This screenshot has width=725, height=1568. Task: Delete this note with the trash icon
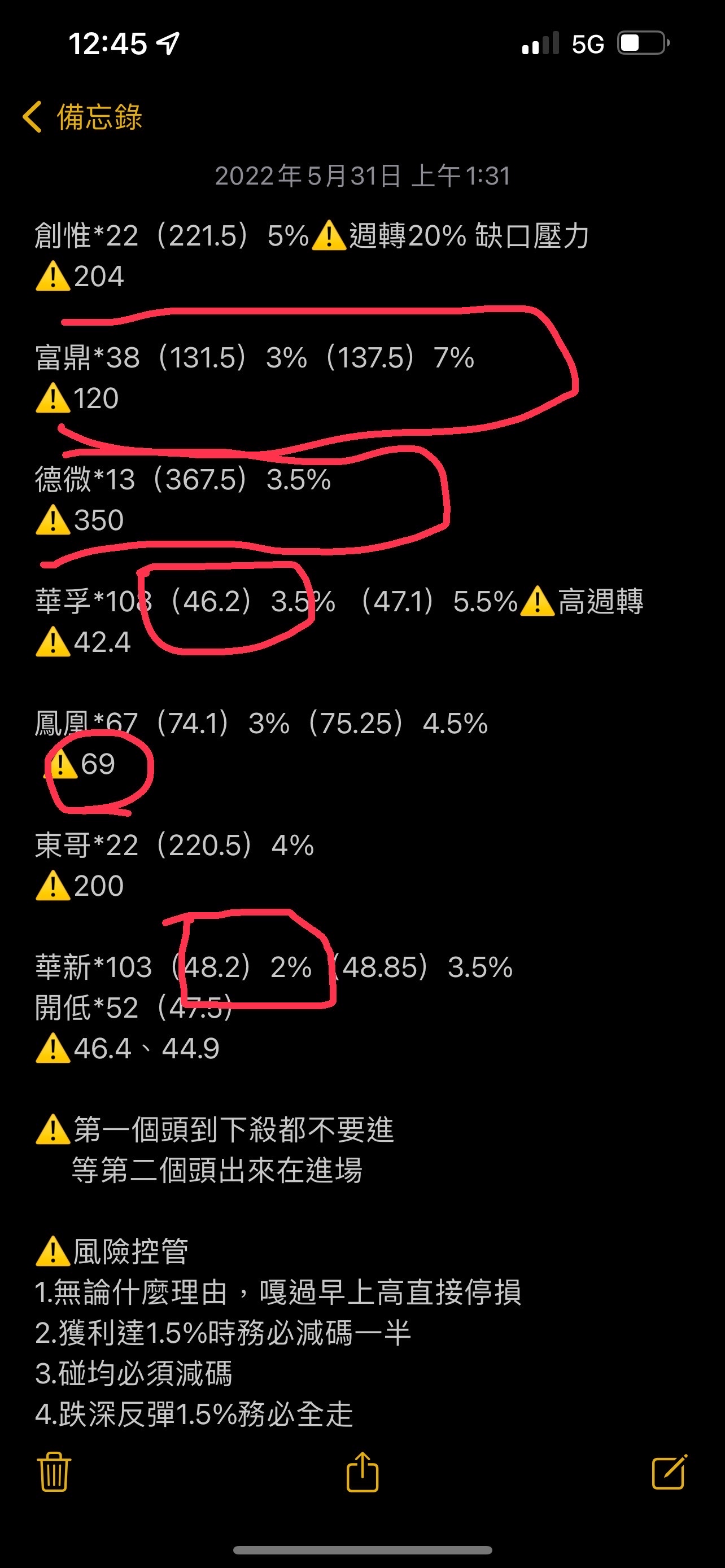tap(54, 1472)
